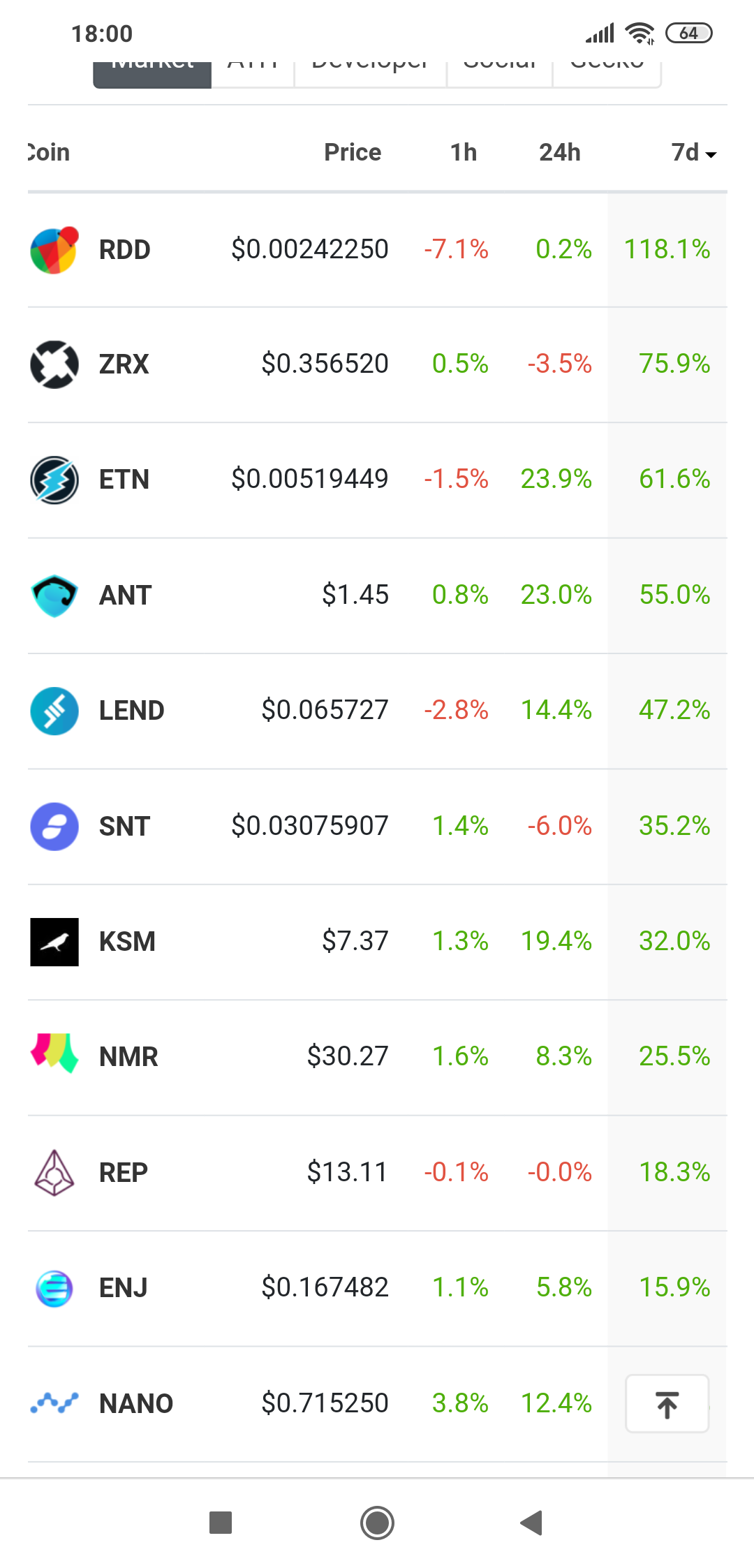Viewport: 754px width, 1568px height.
Task: Sort the table by 7d change
Action: click(693, 152)
